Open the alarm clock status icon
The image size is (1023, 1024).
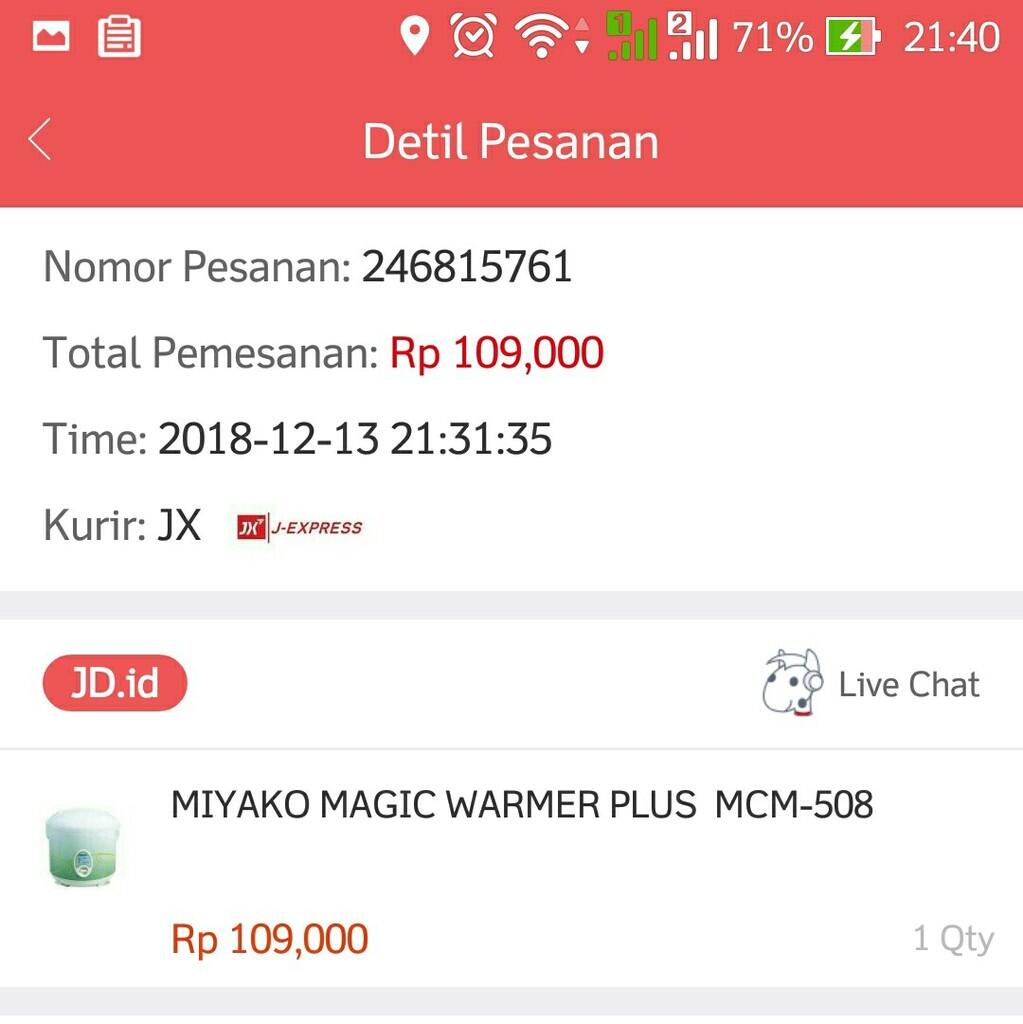point(474,37)
